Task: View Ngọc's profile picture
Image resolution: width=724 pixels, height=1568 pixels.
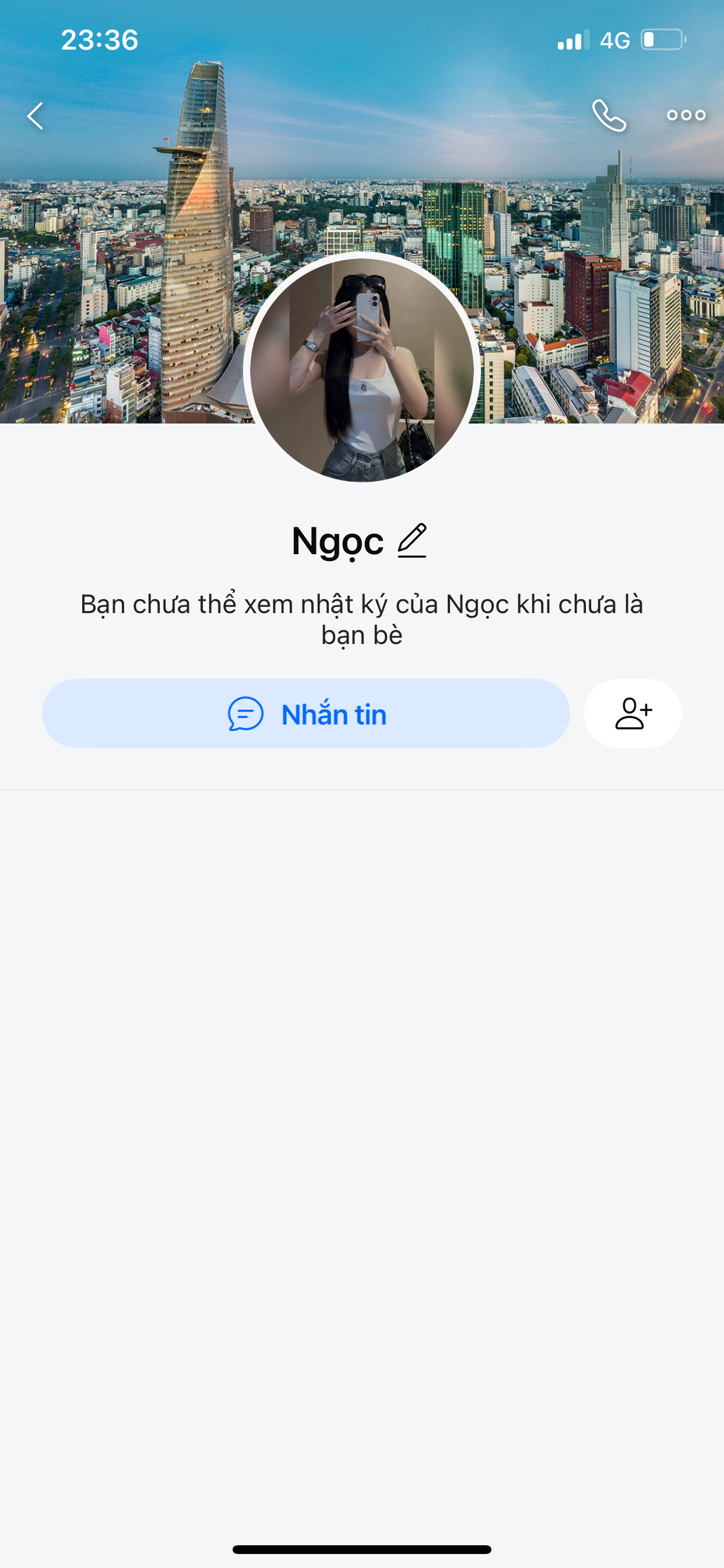Action: point(362,369)
